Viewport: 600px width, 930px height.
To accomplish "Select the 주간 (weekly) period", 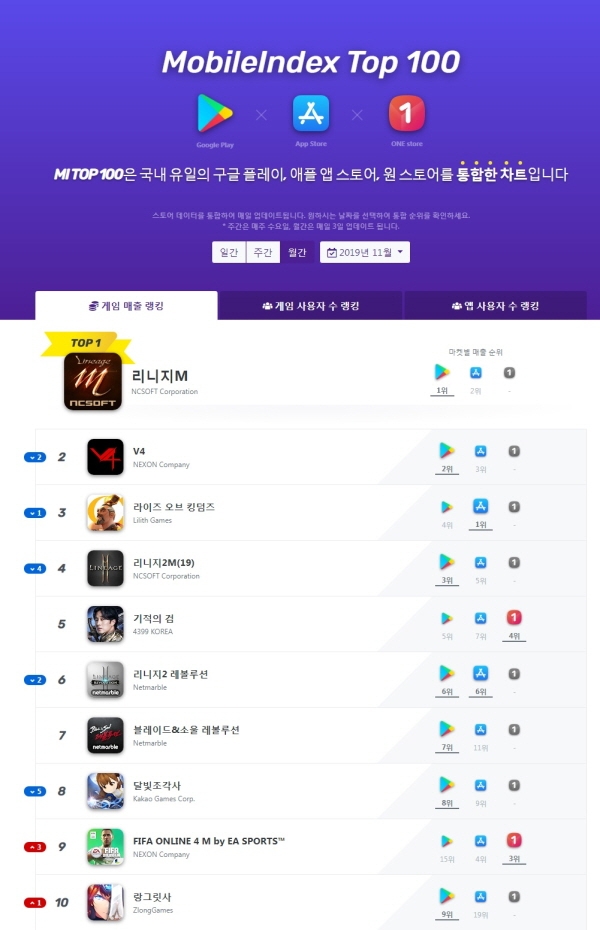I will pyautogui.click(x=263, y=252).
